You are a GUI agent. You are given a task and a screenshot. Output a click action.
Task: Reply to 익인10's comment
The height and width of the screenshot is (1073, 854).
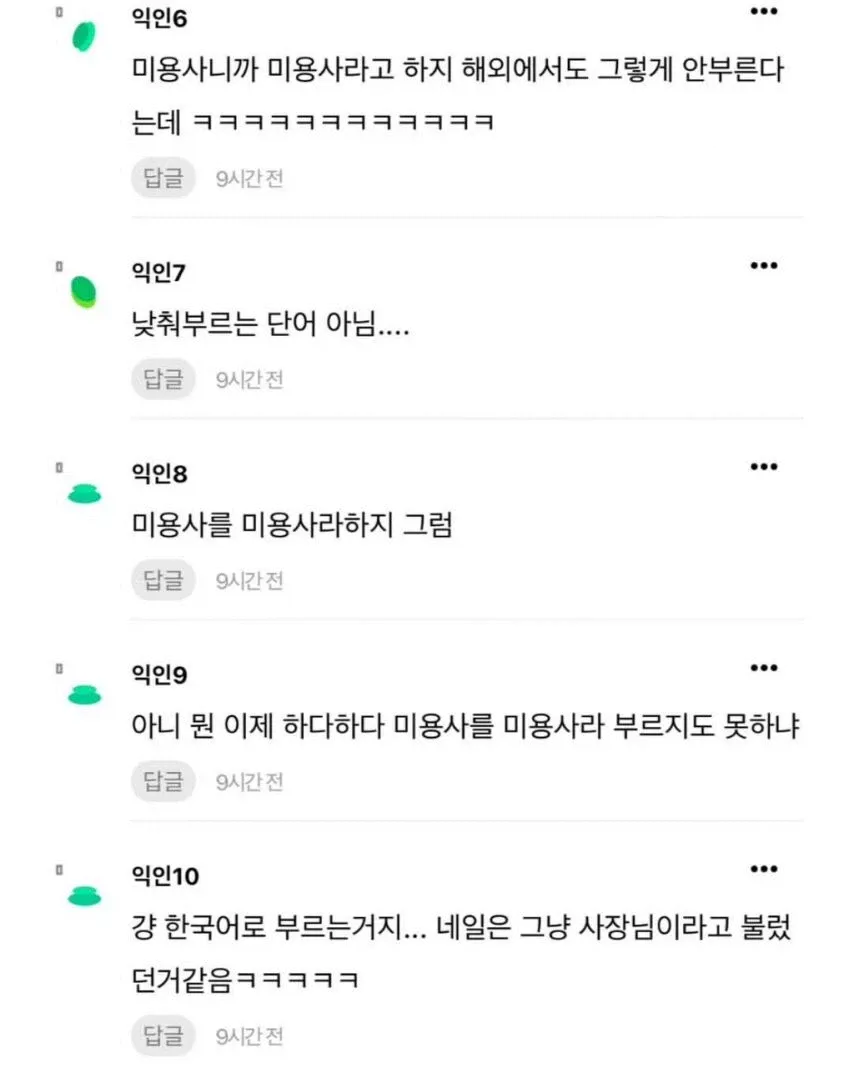162,1035
